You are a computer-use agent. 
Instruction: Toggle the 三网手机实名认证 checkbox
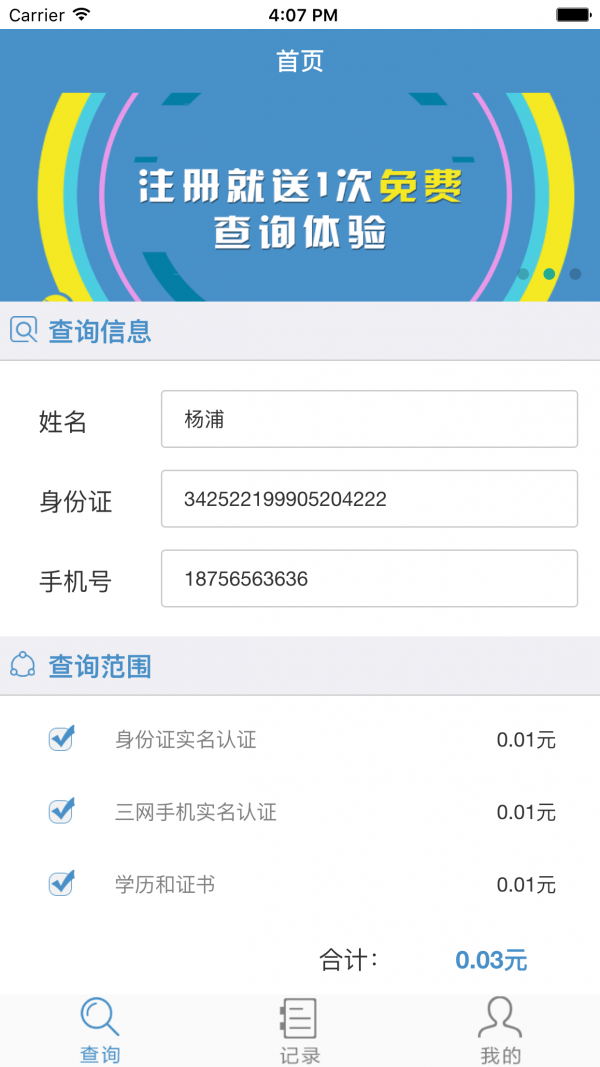coord(62,811)
